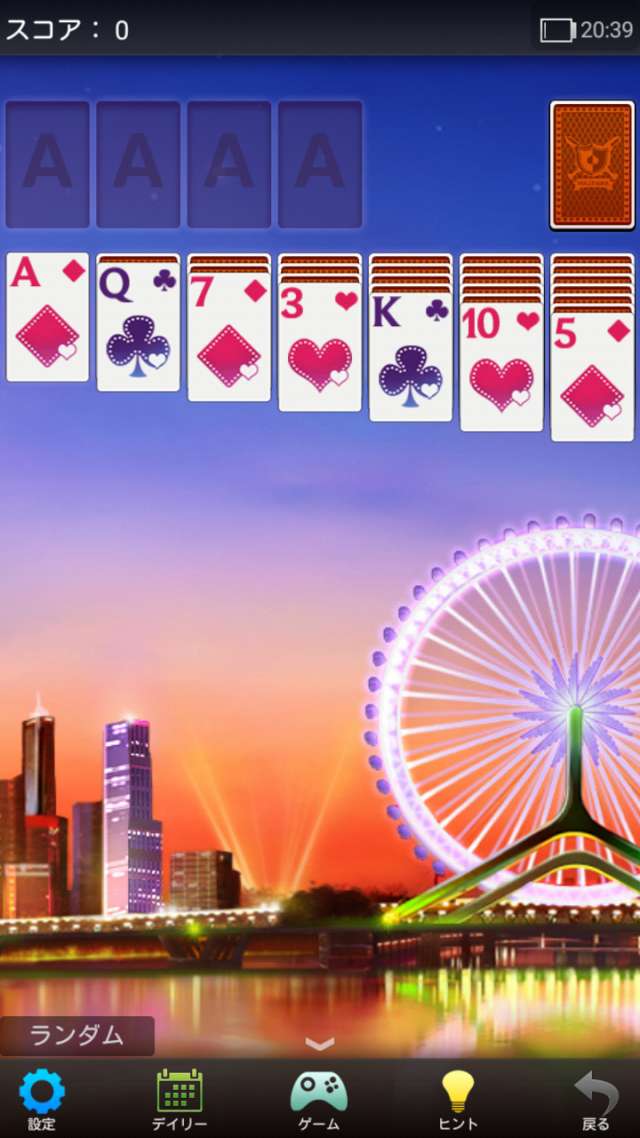Viewport: 640px width, 1138px height.
Task: Open the ゲーム game menu
Action: tap(319, 1099)
